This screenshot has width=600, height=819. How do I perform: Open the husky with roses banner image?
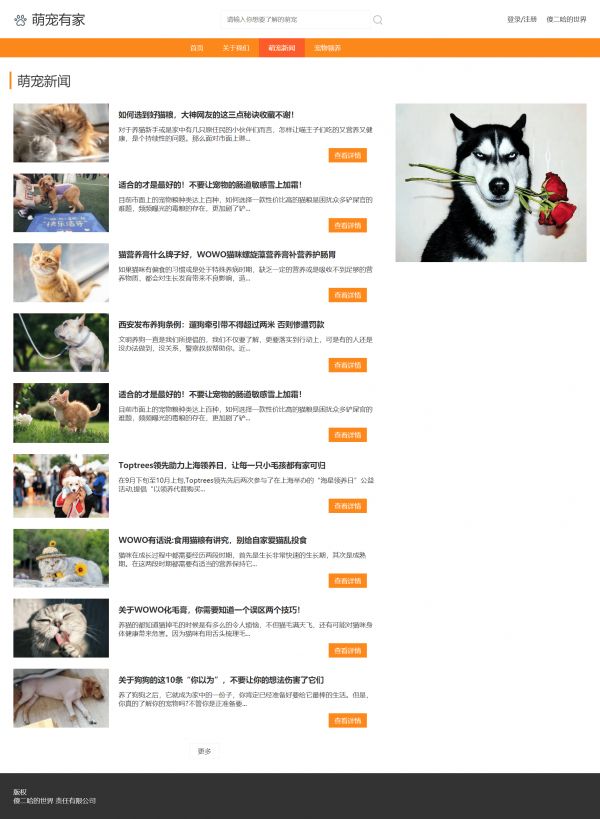coord(490,182)
